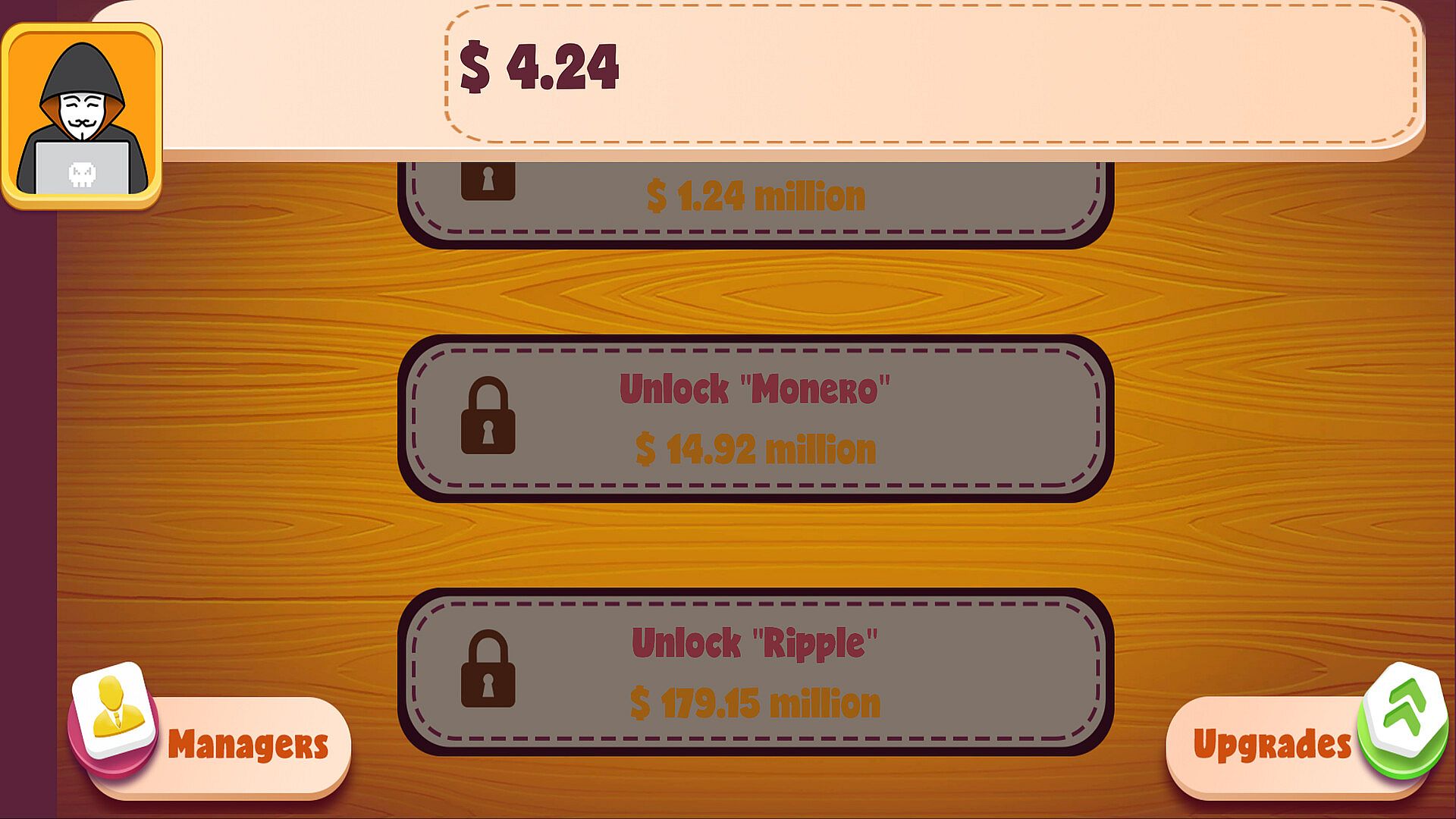
Task: Unlock the "Ripple" currency card
Action: (755, 672)
